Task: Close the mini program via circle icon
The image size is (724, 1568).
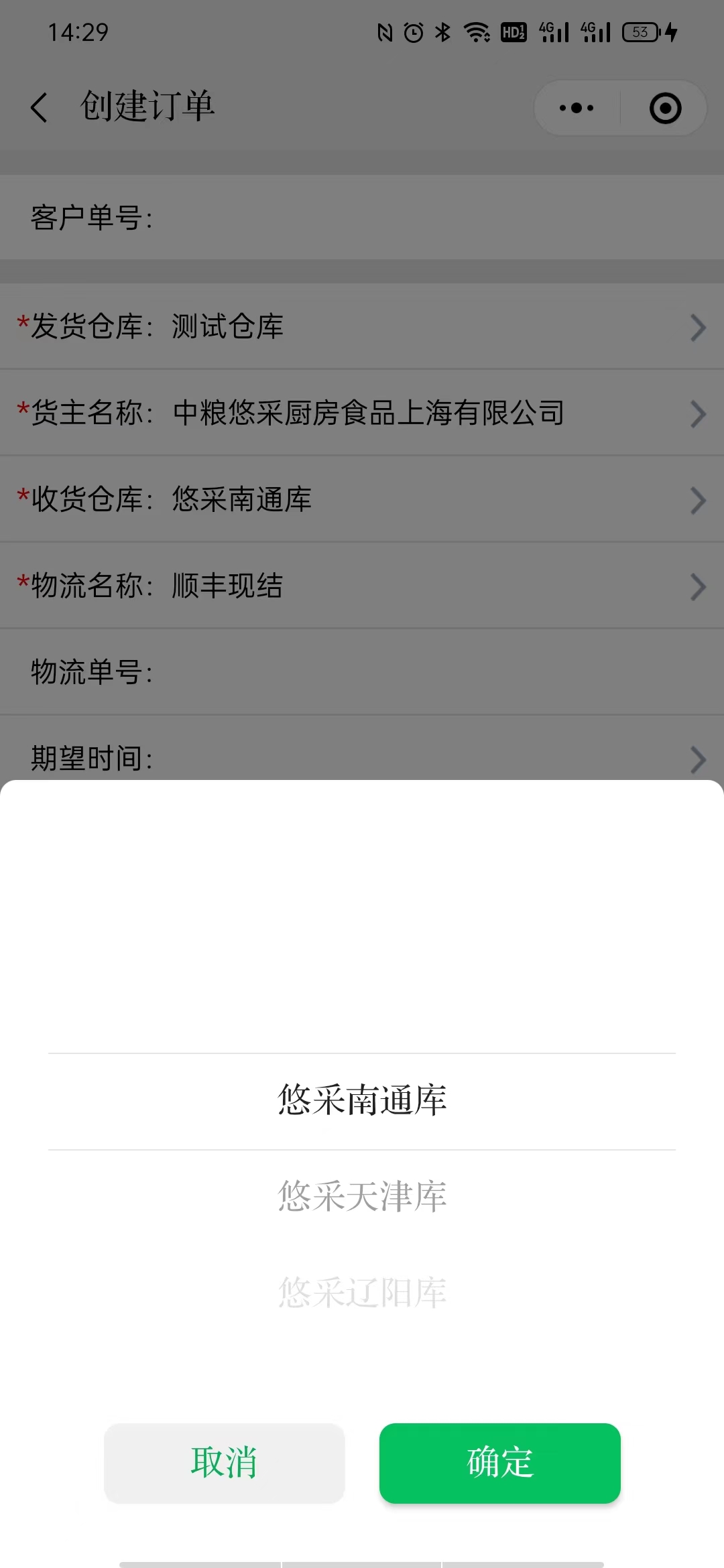Action: pos(665,108)
